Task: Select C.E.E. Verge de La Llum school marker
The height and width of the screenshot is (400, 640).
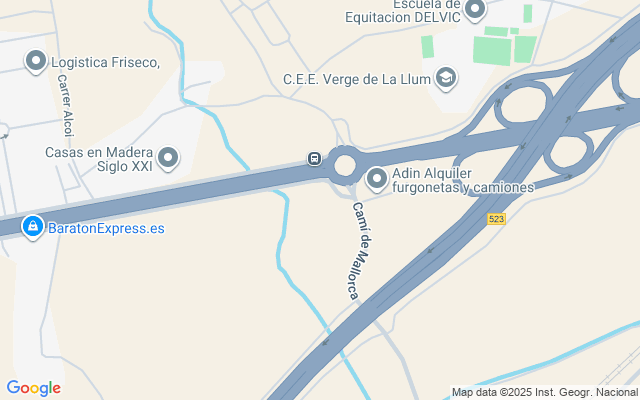Action: click(x=446, y=77)
